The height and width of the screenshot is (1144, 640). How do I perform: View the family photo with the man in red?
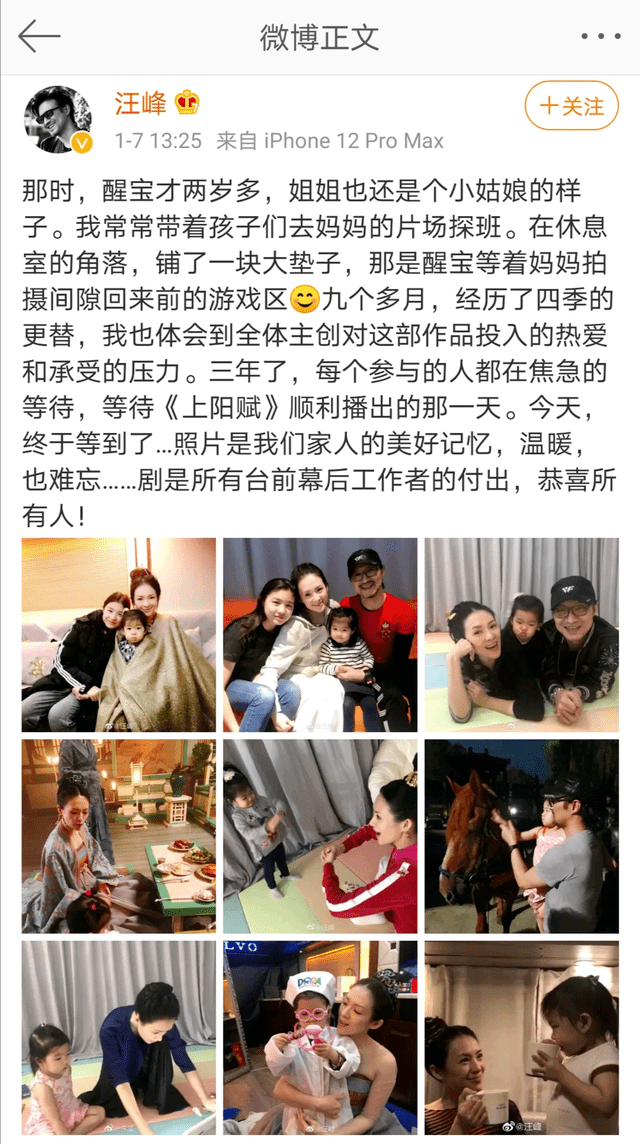point(320,635)
